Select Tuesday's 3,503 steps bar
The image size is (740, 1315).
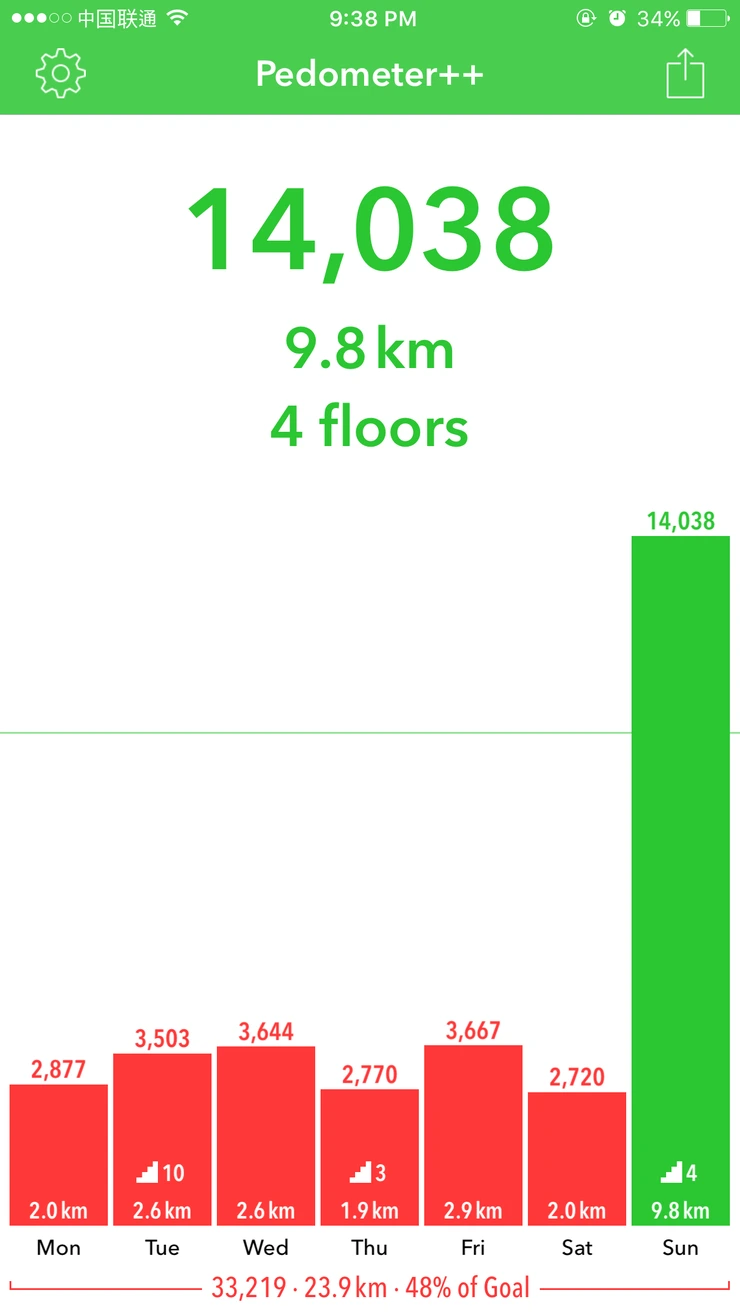(x=162, y=1140)
